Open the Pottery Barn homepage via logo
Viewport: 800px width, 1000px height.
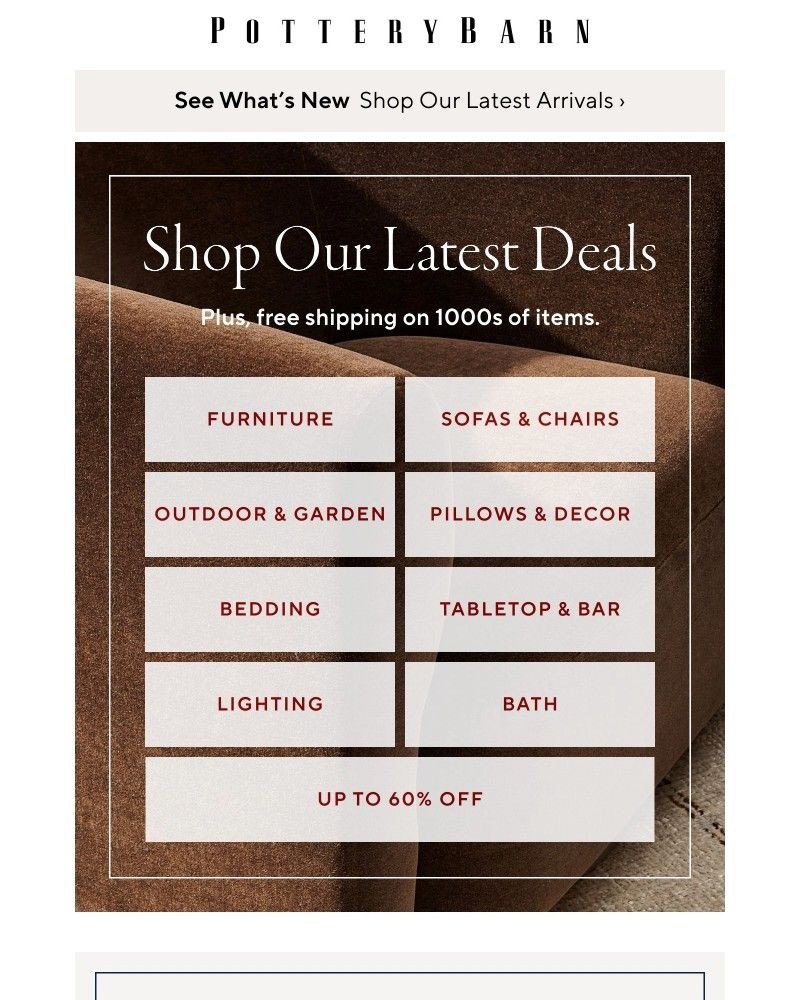coord(398,31)
